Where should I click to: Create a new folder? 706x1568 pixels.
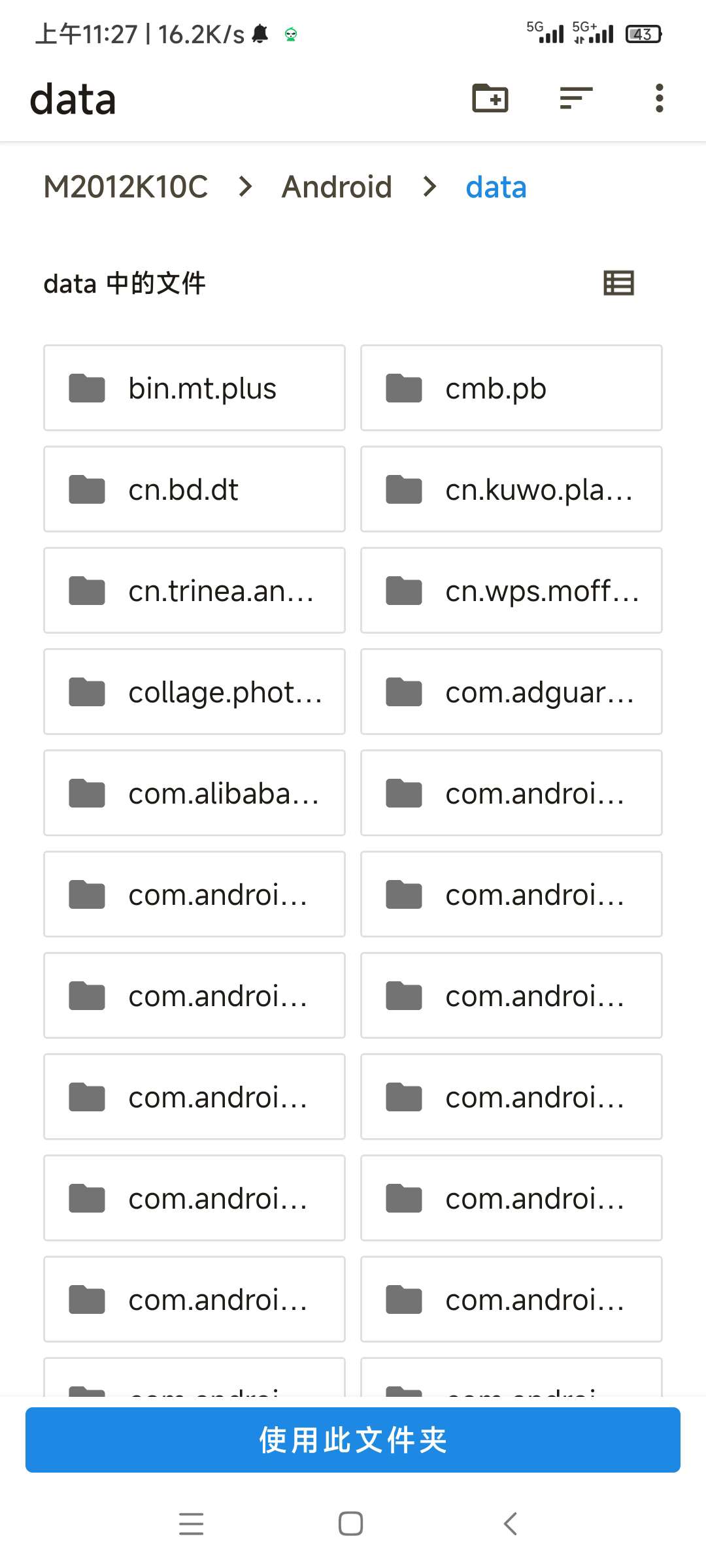(x=490, y=99)
